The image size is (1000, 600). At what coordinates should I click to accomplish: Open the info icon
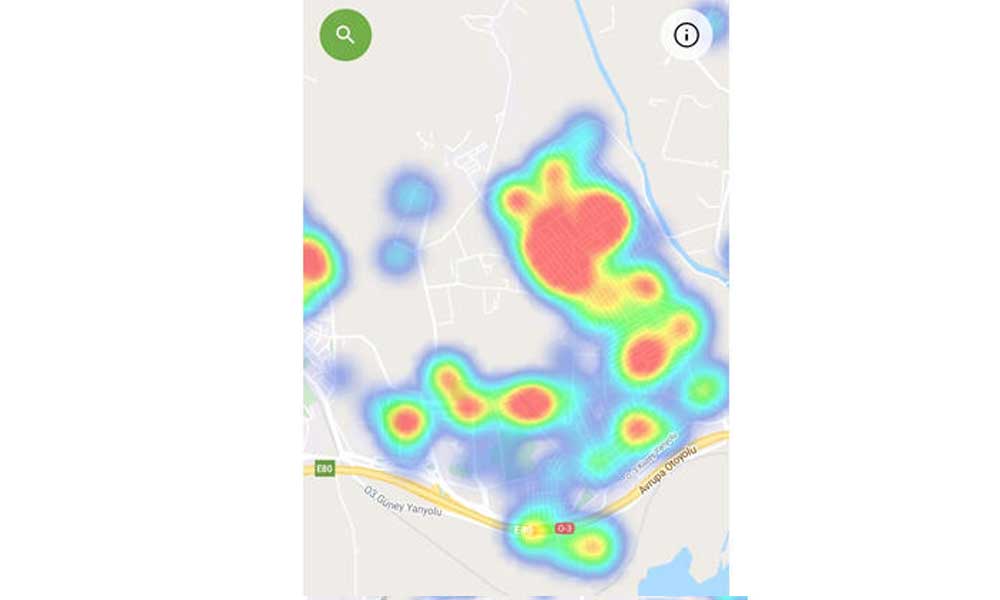pyautogui.click(x=686, y=35)
